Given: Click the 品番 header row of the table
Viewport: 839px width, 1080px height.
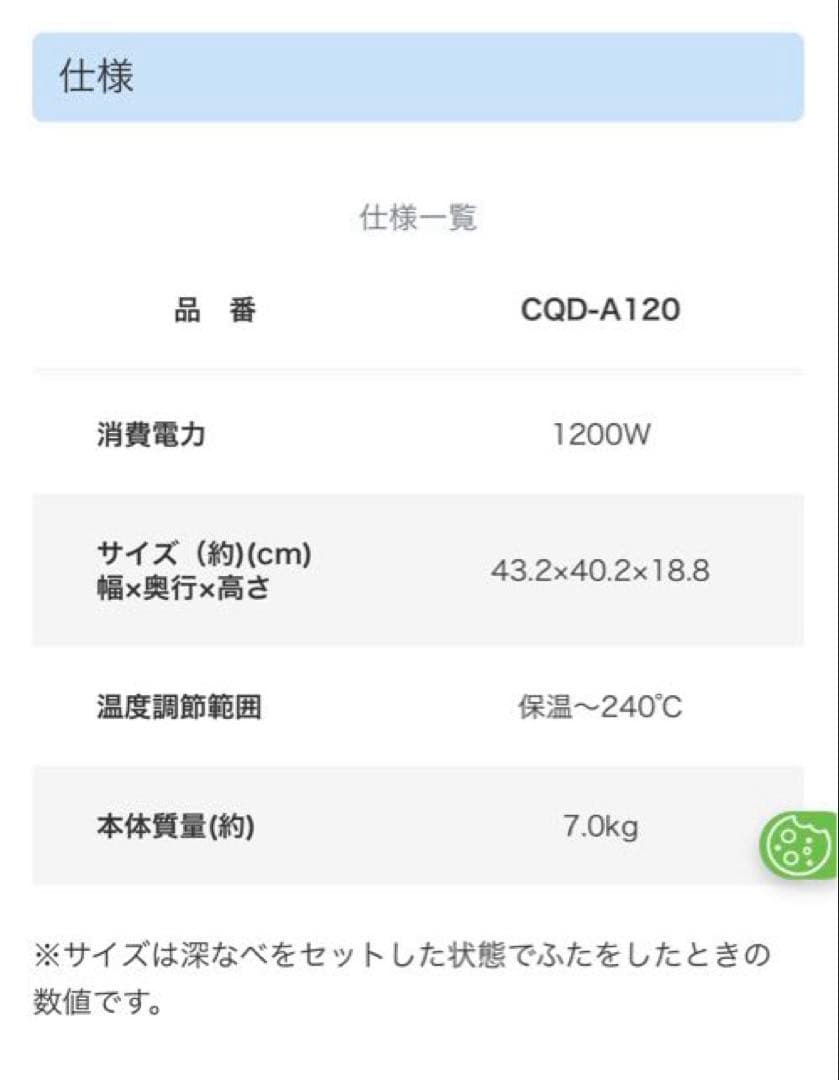Looking at the screenshot, I should tap(420, 310).
